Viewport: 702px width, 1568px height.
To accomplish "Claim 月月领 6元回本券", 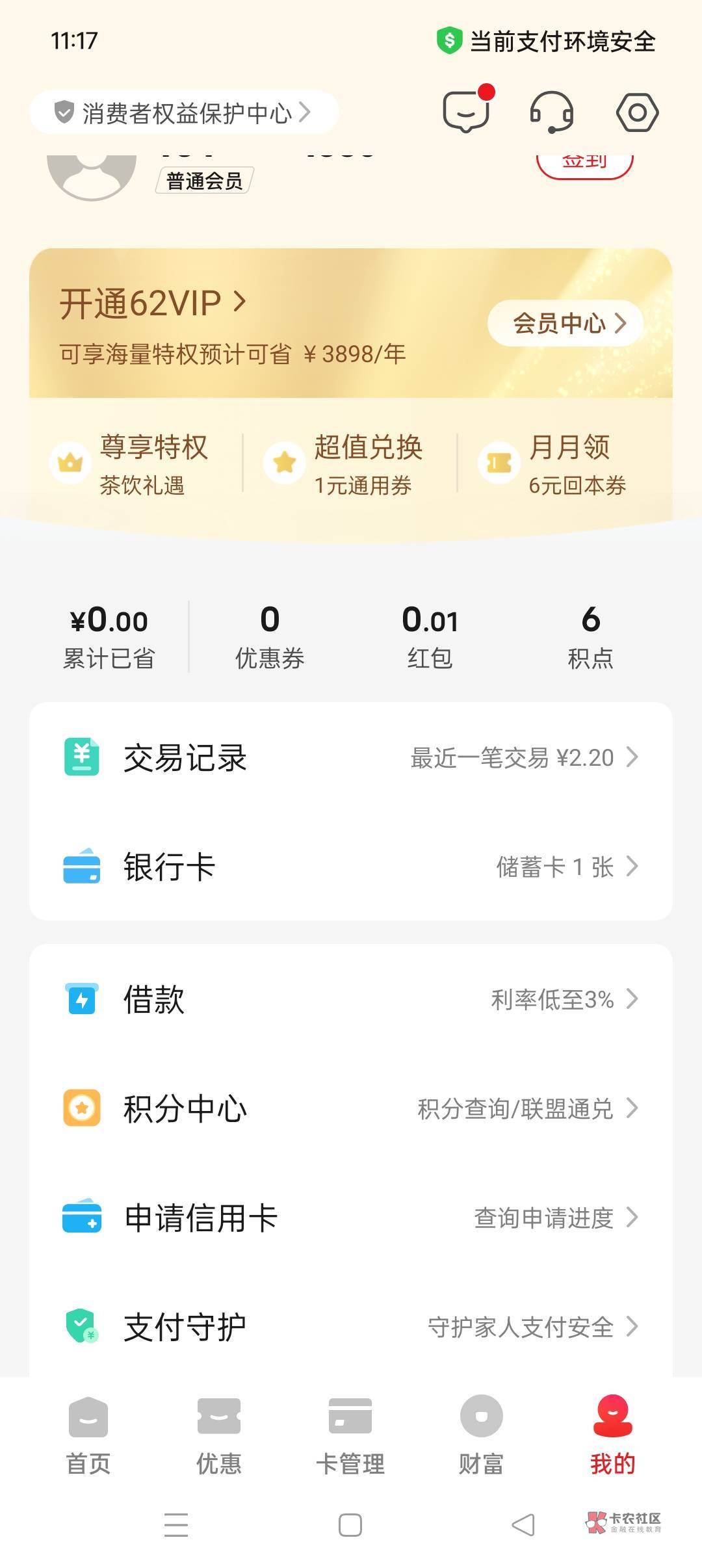I will click(559, 464).
